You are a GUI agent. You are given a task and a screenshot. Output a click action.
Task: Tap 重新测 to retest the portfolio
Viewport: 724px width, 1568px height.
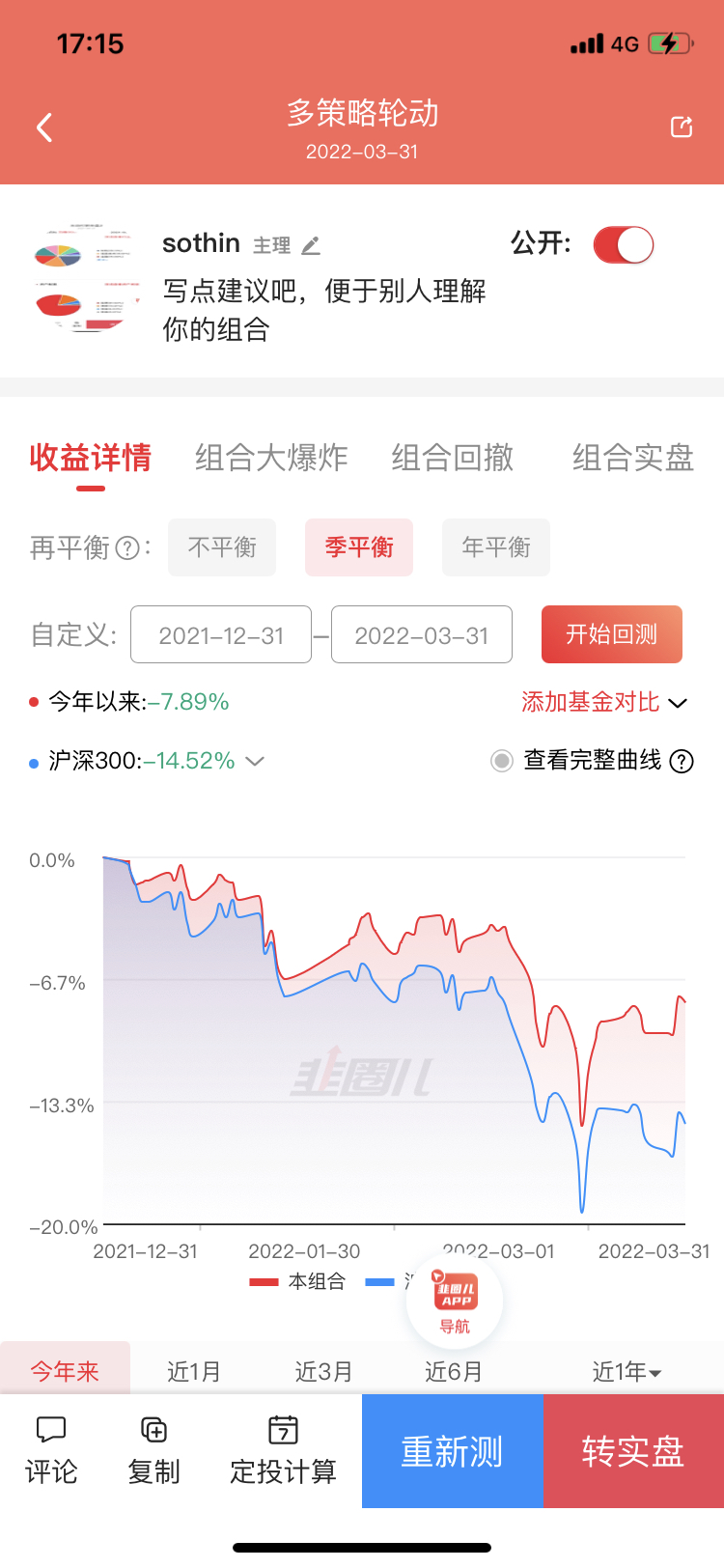click(452, 1451)
